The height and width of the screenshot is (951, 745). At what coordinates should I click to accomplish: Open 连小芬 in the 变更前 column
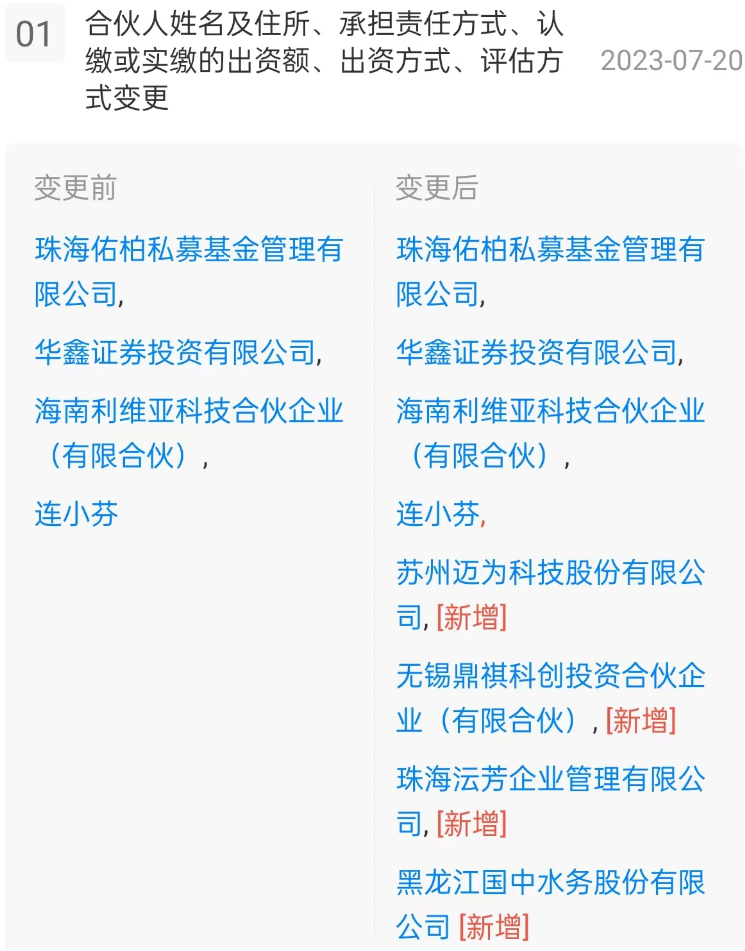pos(76,514)
